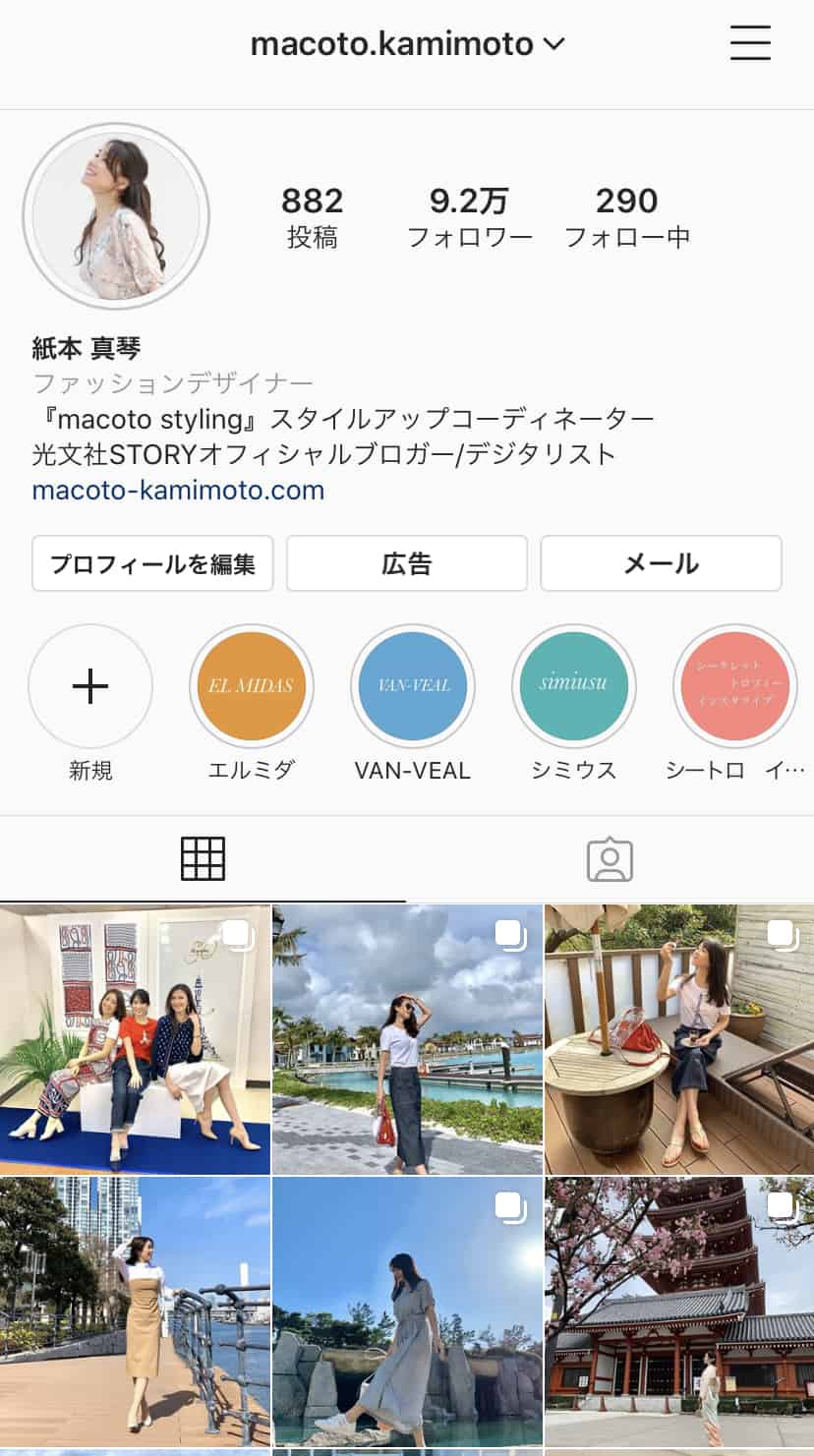Open the macoto-kamimoto.com link
Screen dimensions: 814x1456
tap(178, 490)
